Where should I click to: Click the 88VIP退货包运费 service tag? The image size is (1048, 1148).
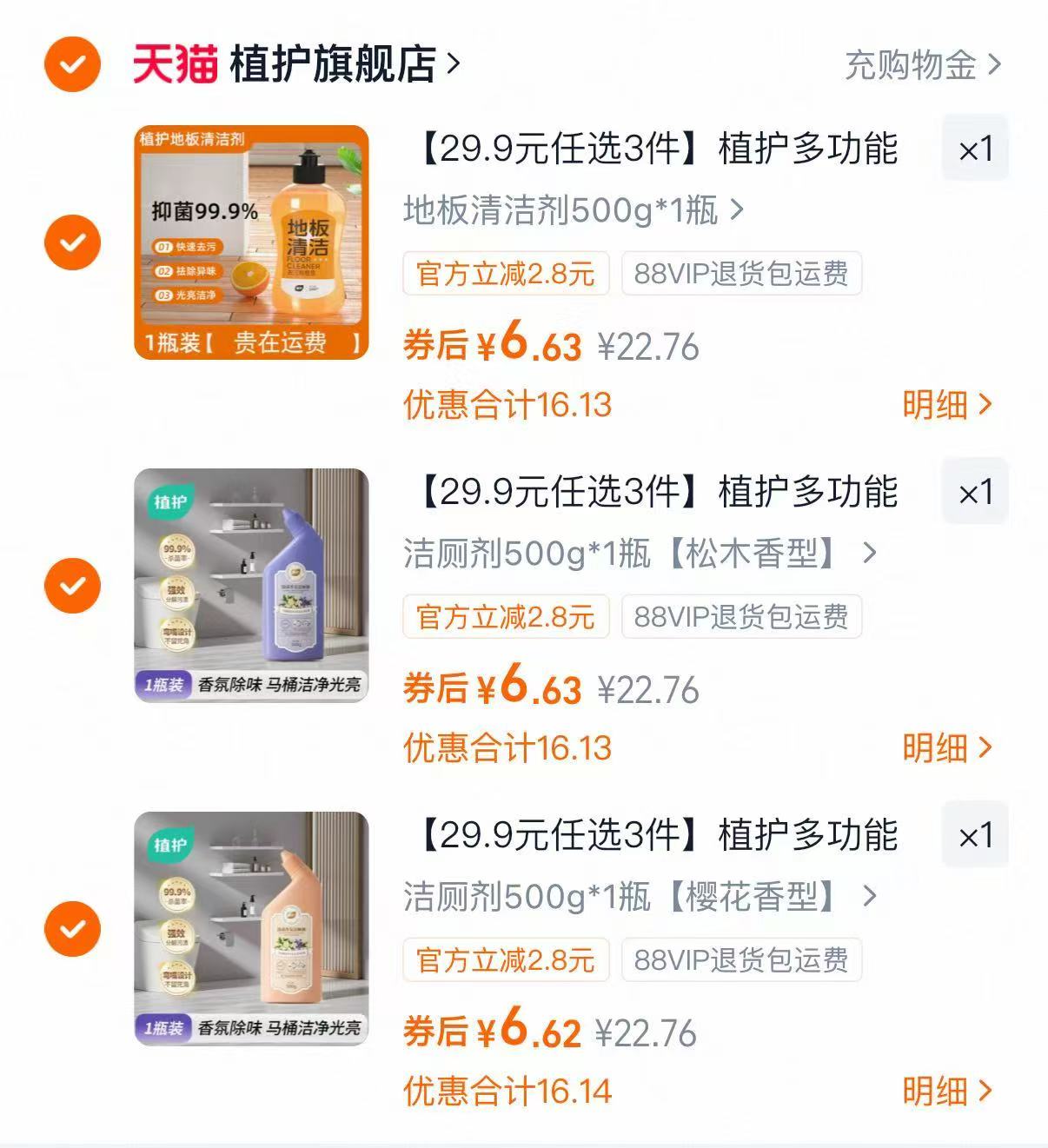[x=740, y=274]
